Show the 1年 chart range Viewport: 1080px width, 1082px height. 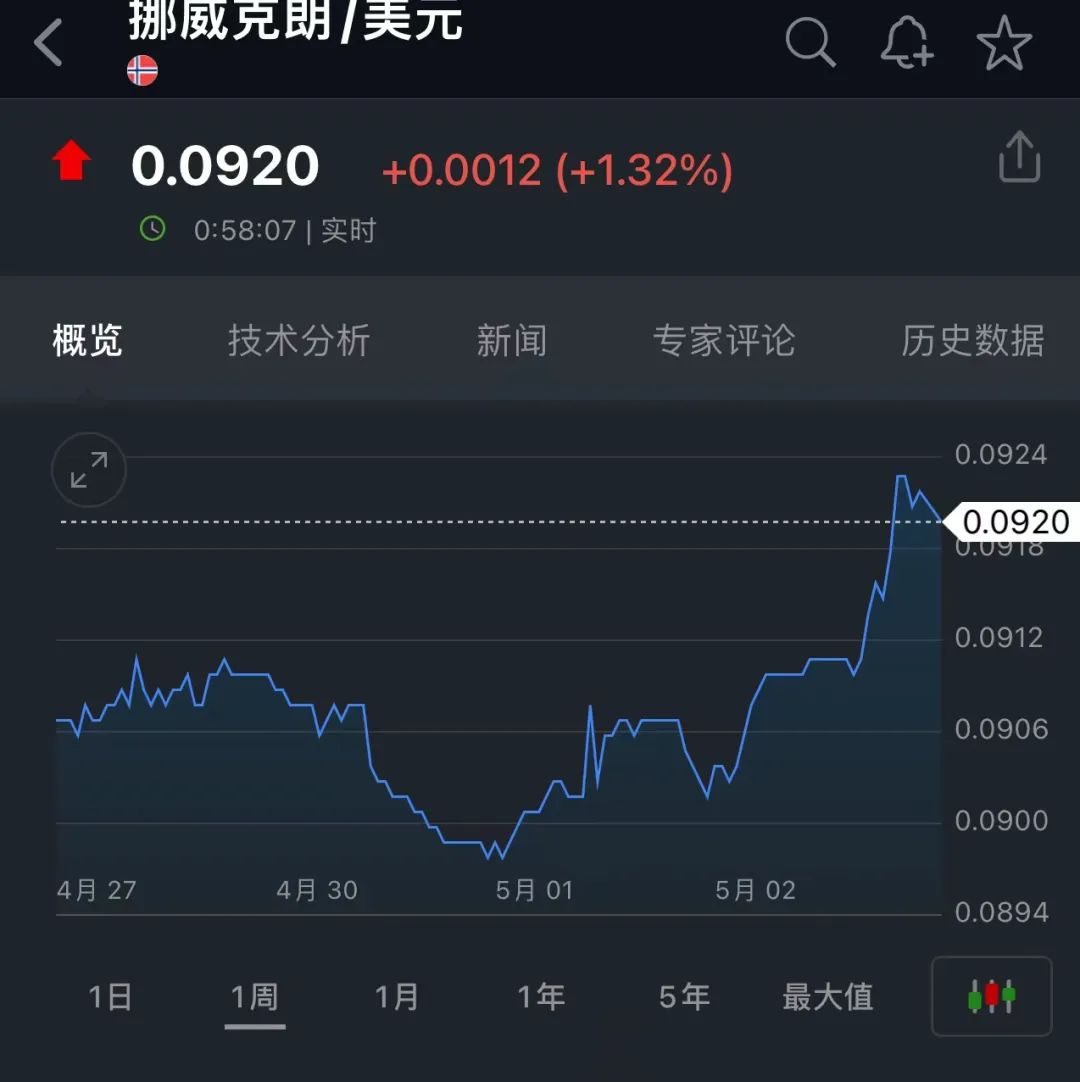(541, 997)
